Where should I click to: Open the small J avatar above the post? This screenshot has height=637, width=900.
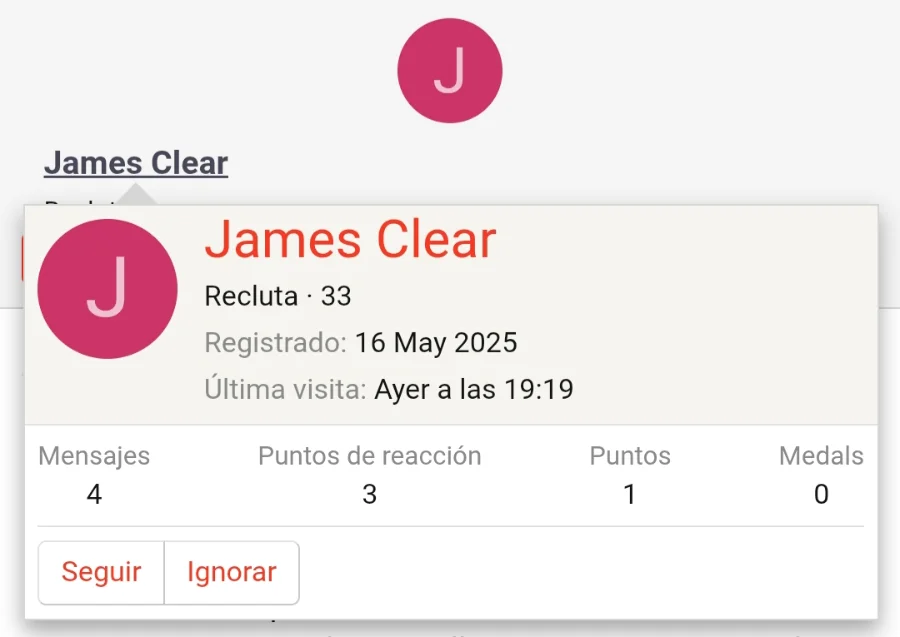[449, 71]
